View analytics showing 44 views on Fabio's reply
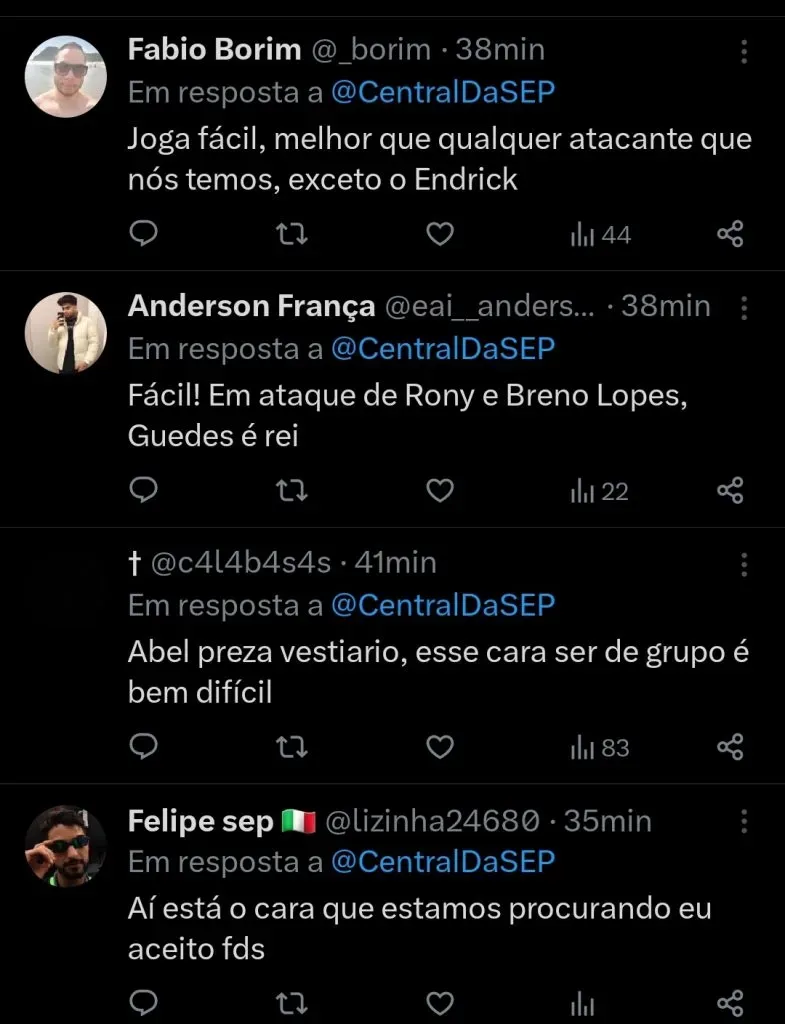This screenshot has height=1024, width=785. 598,233
